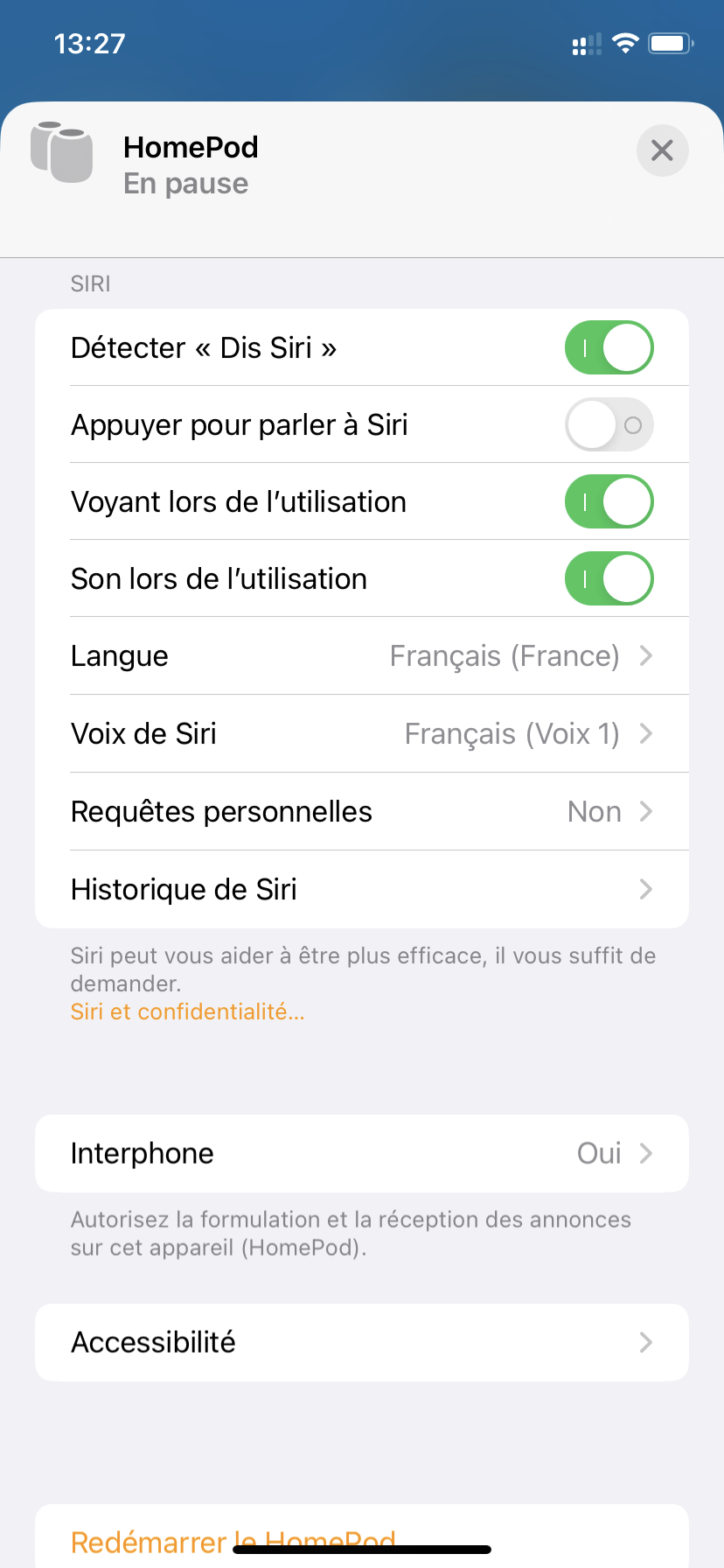Disable Détecter « Dis Siri »
This screenshot has width=724, height=1568.
[609, 347]
